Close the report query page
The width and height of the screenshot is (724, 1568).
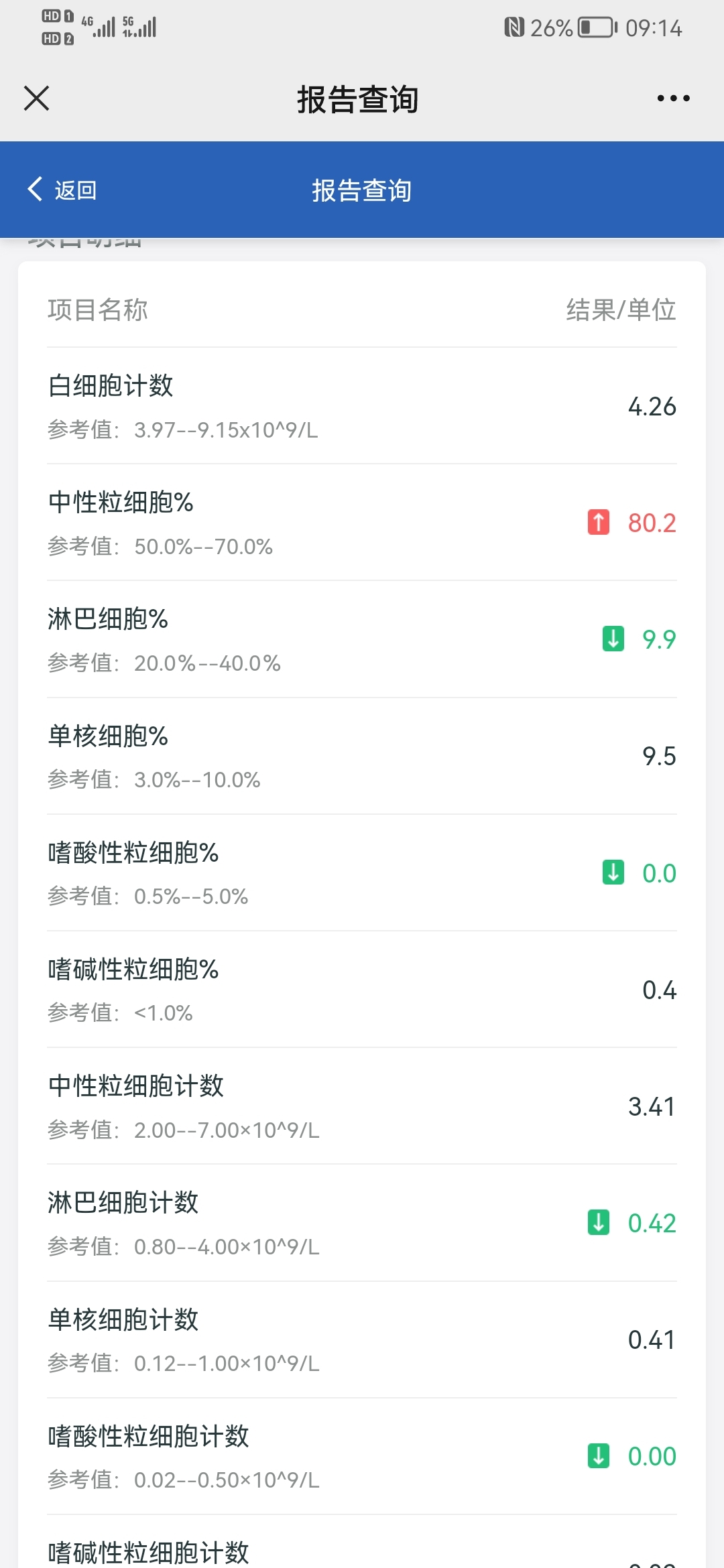coord(36,99)
